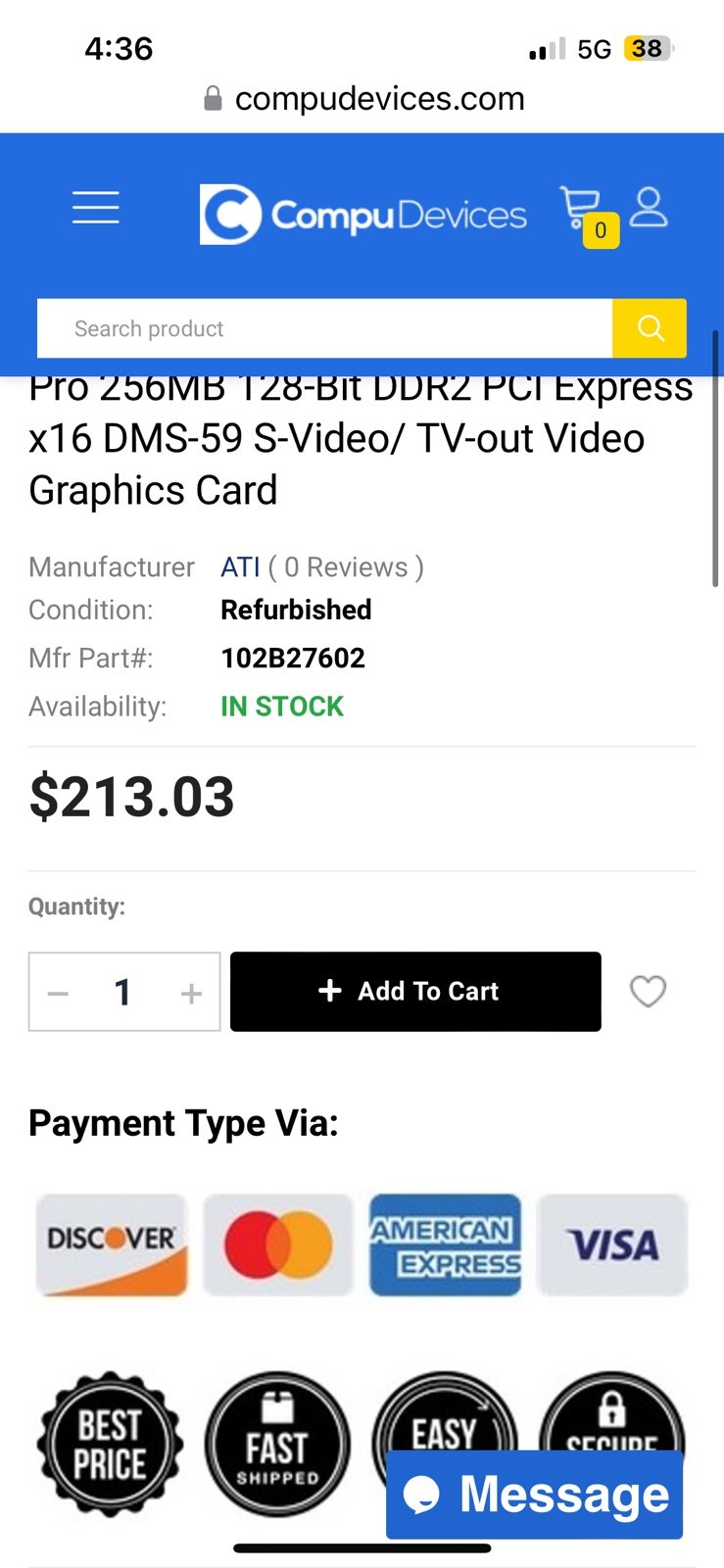724x1568 pixels.
Task: Go to home via CompuDevices logo
Action: [x=363, y=215]
